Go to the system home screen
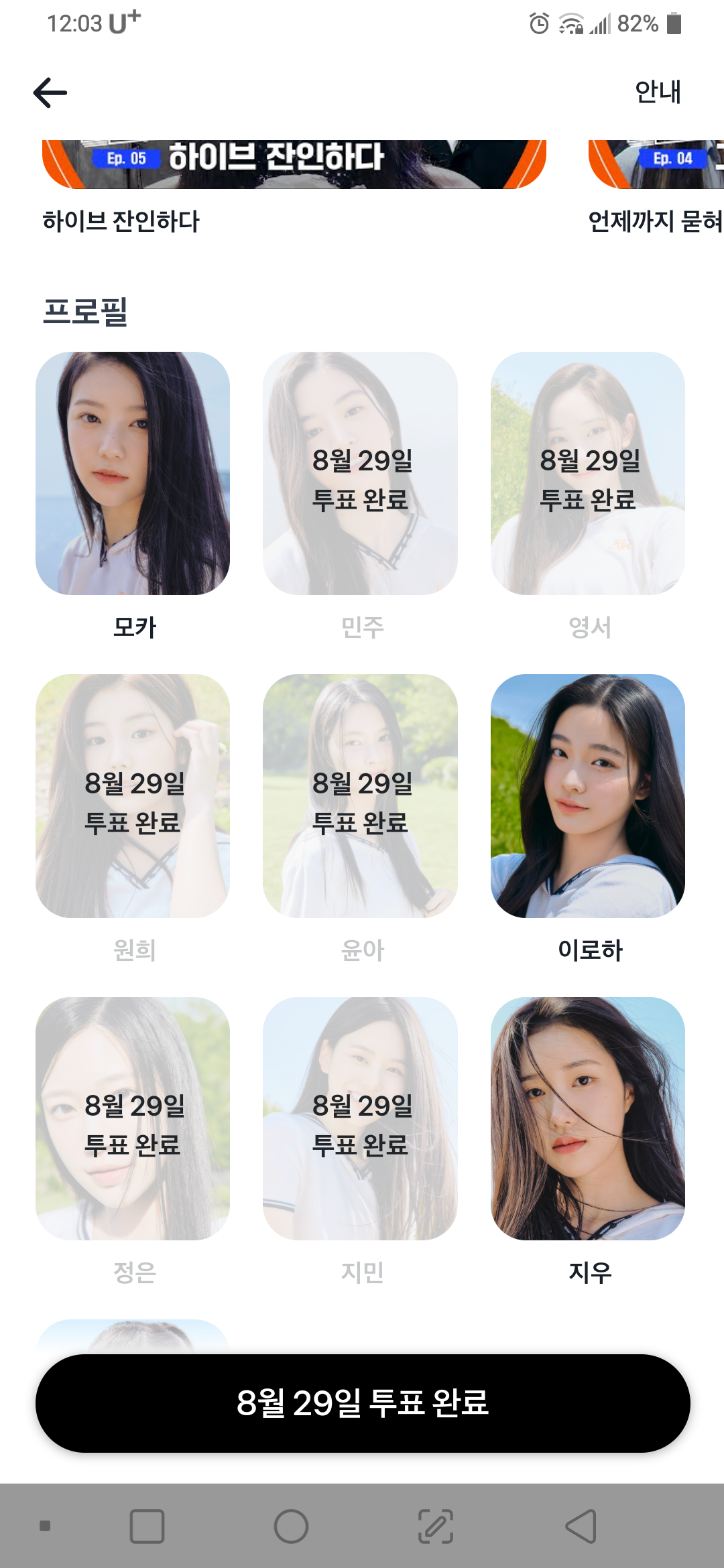724x1568 pixels. point(292,1526)
